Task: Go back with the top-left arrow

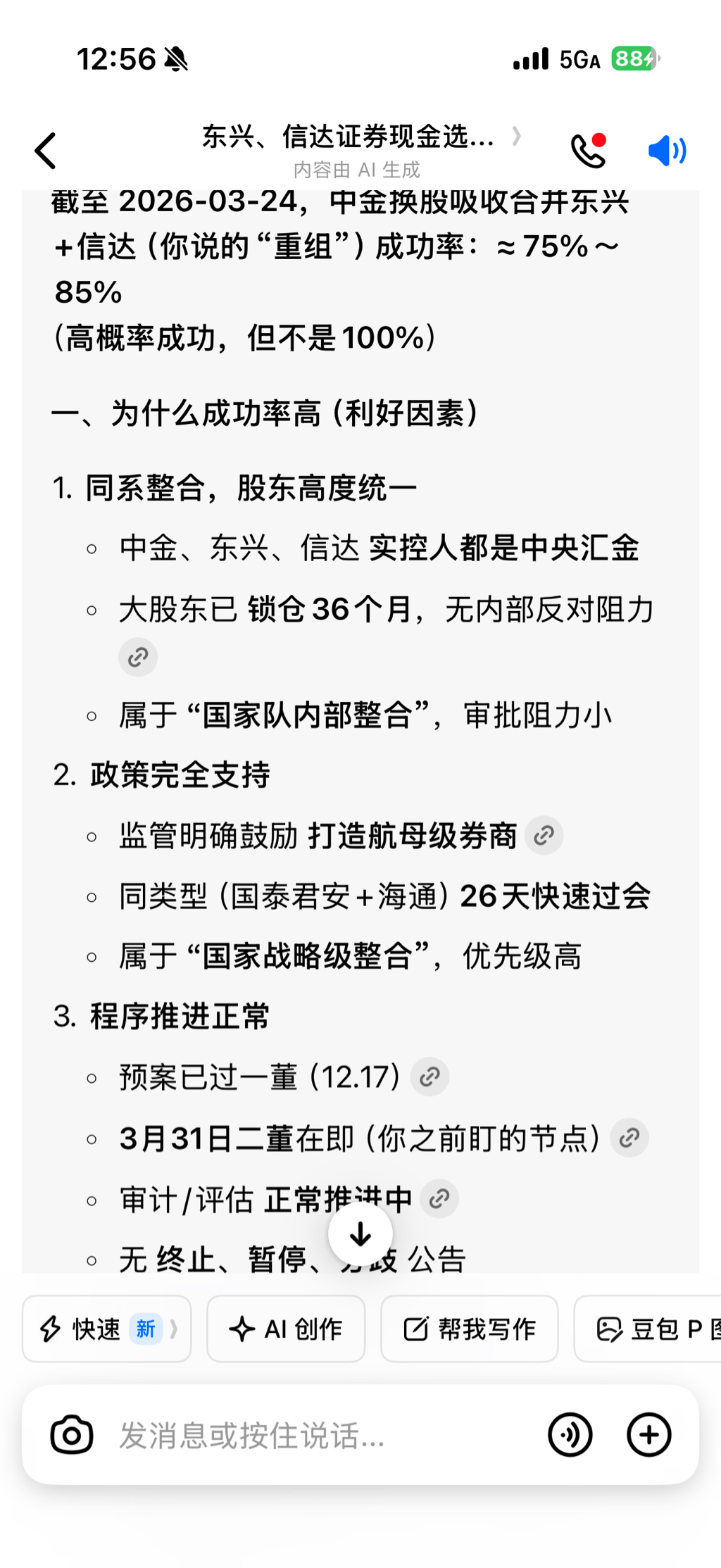Action: click(x=46, y=151)
